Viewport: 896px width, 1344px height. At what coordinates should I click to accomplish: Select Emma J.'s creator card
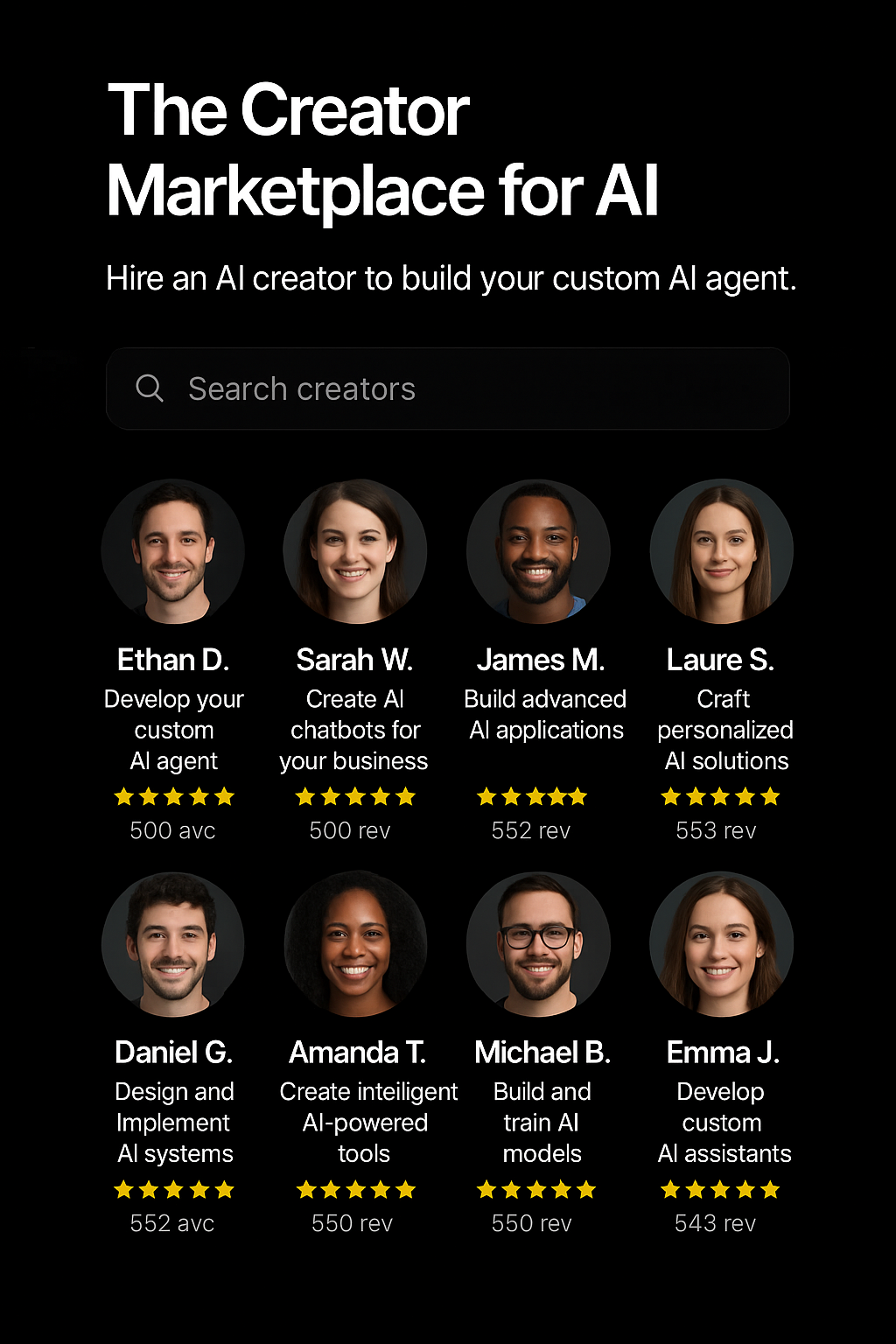pos(723,1053)
